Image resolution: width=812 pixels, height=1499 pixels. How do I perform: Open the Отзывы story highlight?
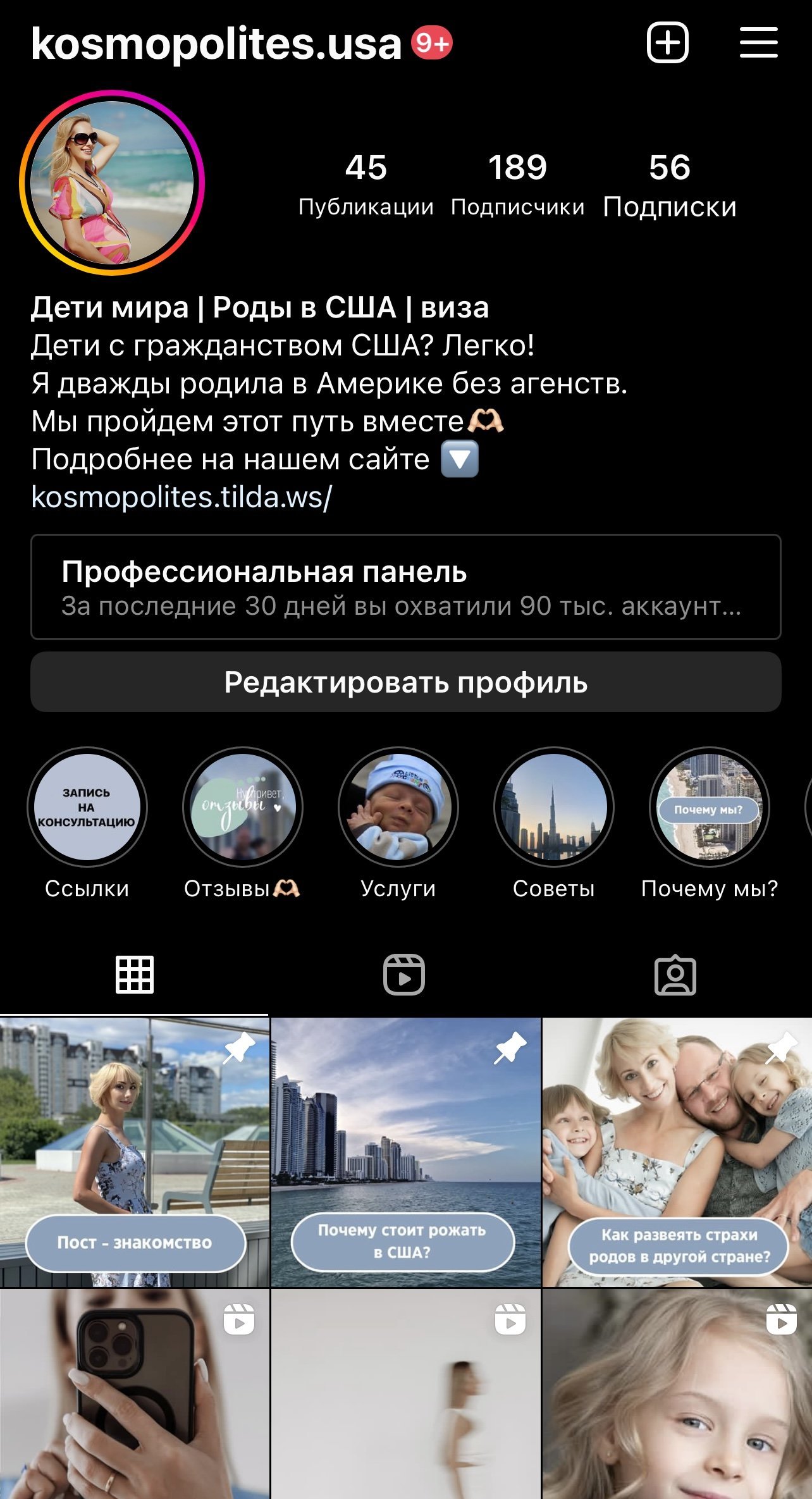coord(243,807)
